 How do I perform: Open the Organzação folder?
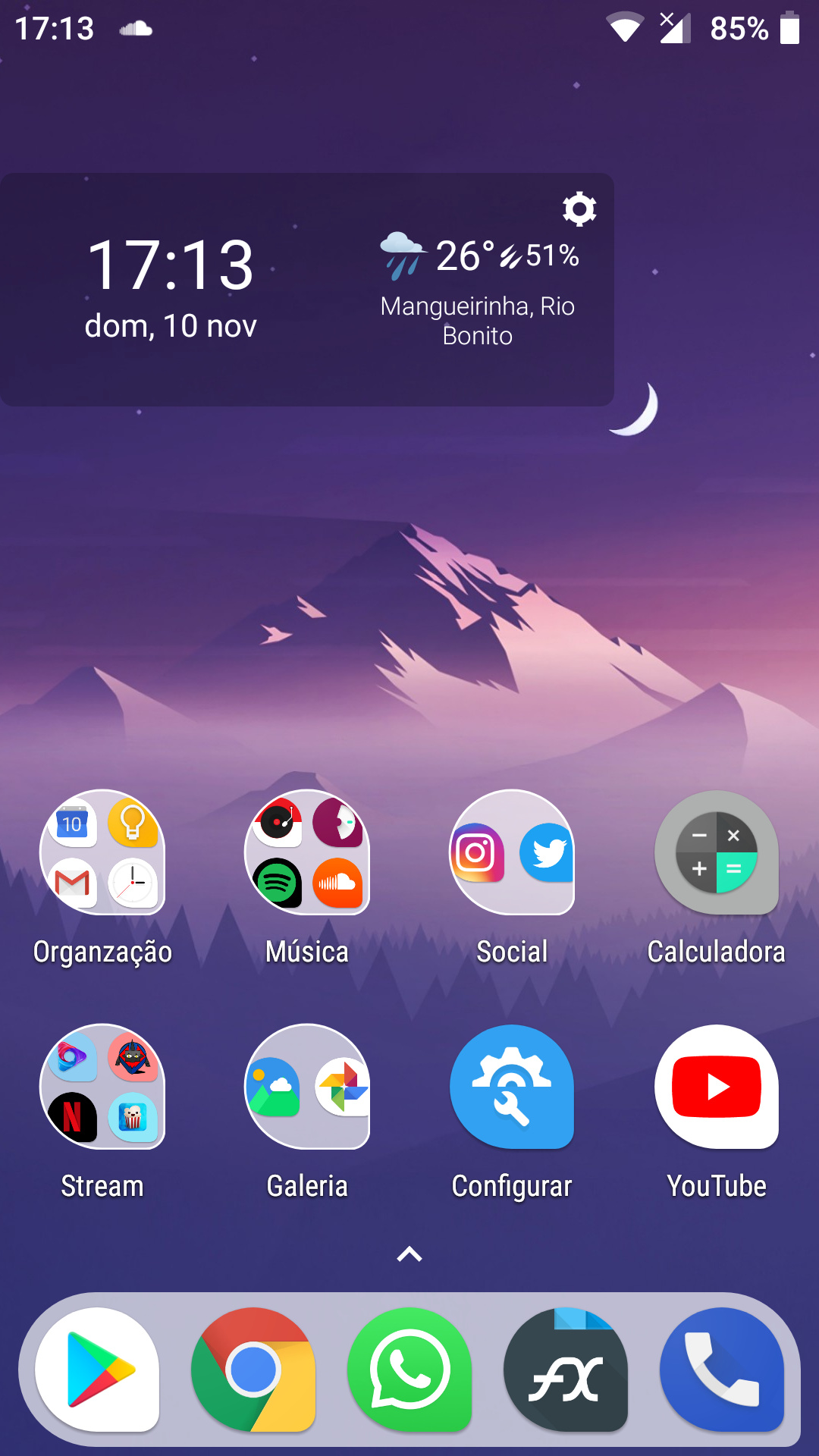102,852
